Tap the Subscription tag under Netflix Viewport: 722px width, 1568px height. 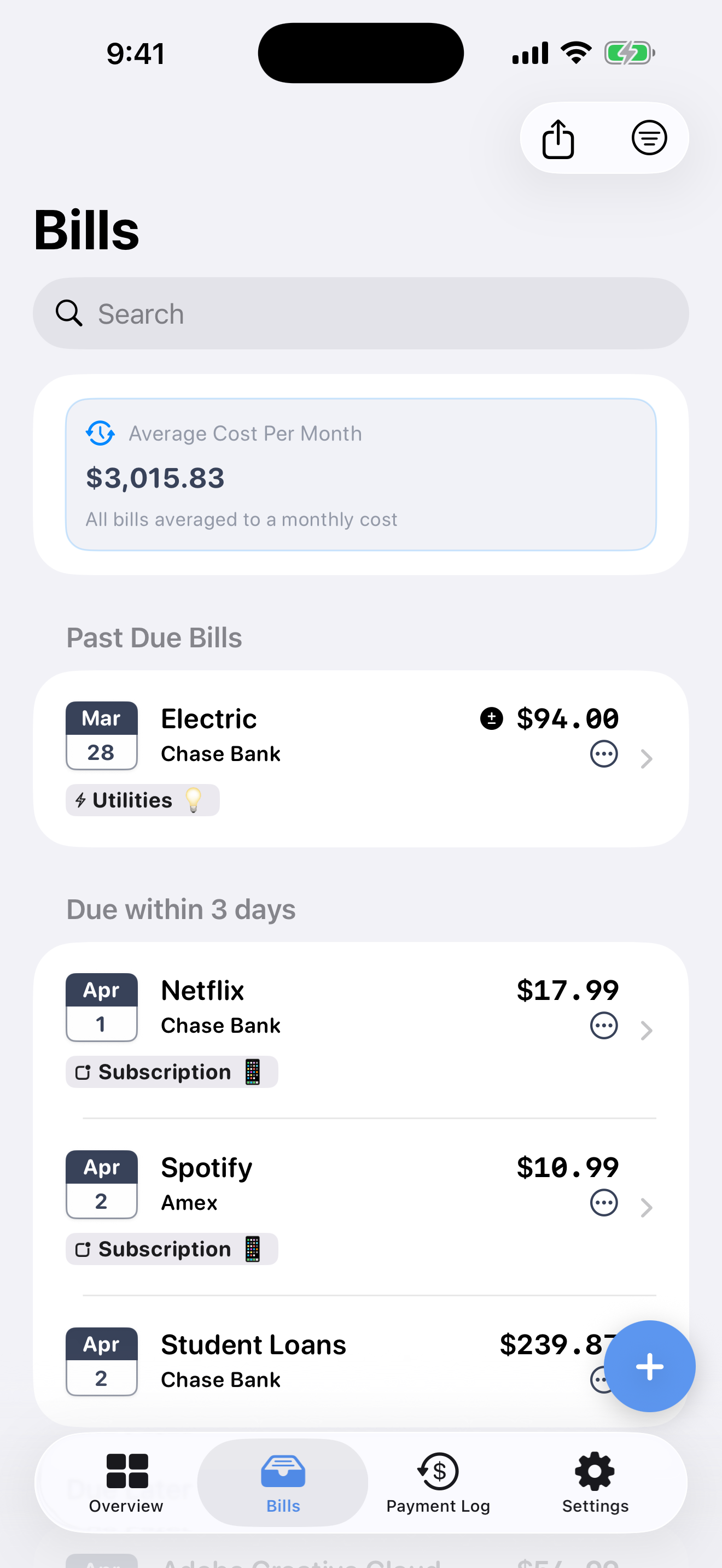171,1072
